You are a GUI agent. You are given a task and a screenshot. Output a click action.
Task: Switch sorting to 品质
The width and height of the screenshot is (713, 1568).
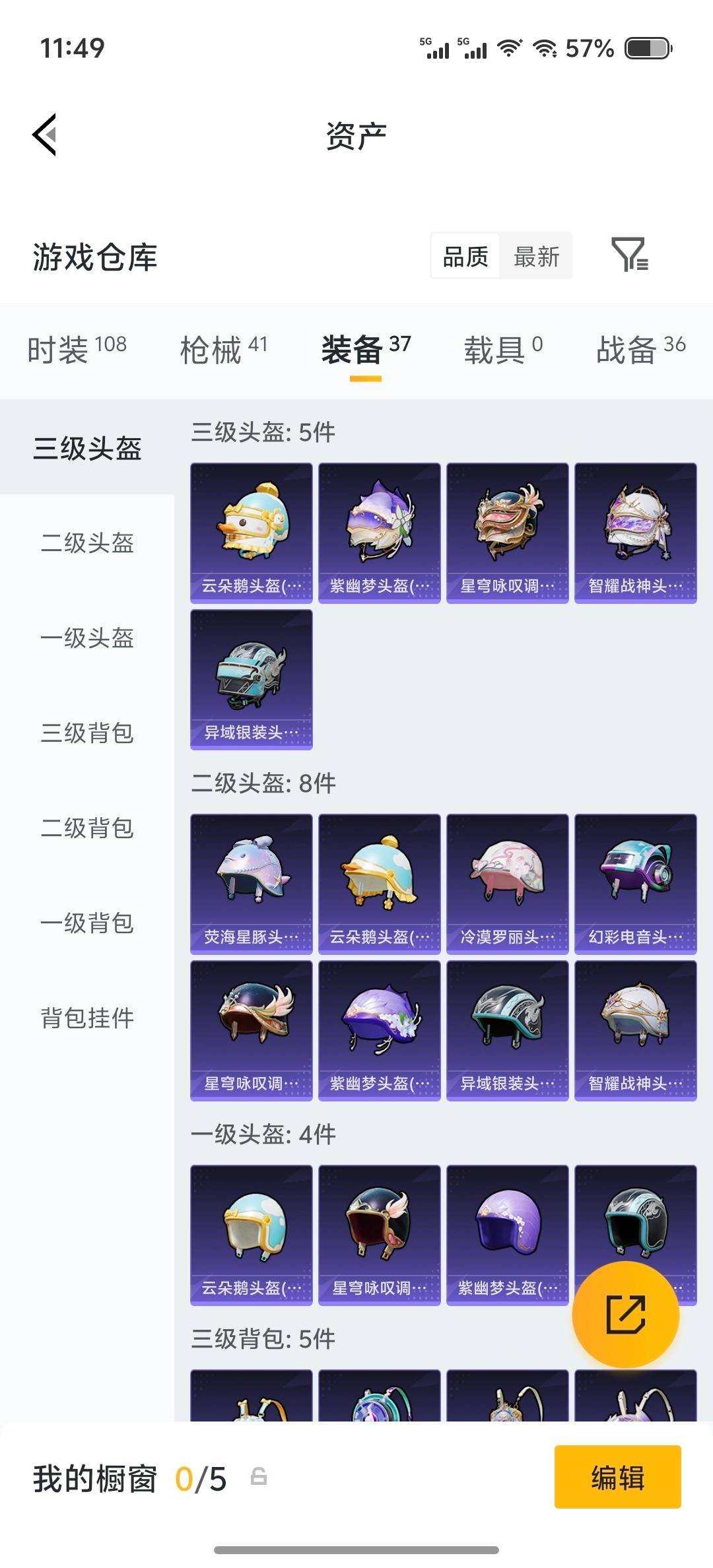[x=464, y=256]
